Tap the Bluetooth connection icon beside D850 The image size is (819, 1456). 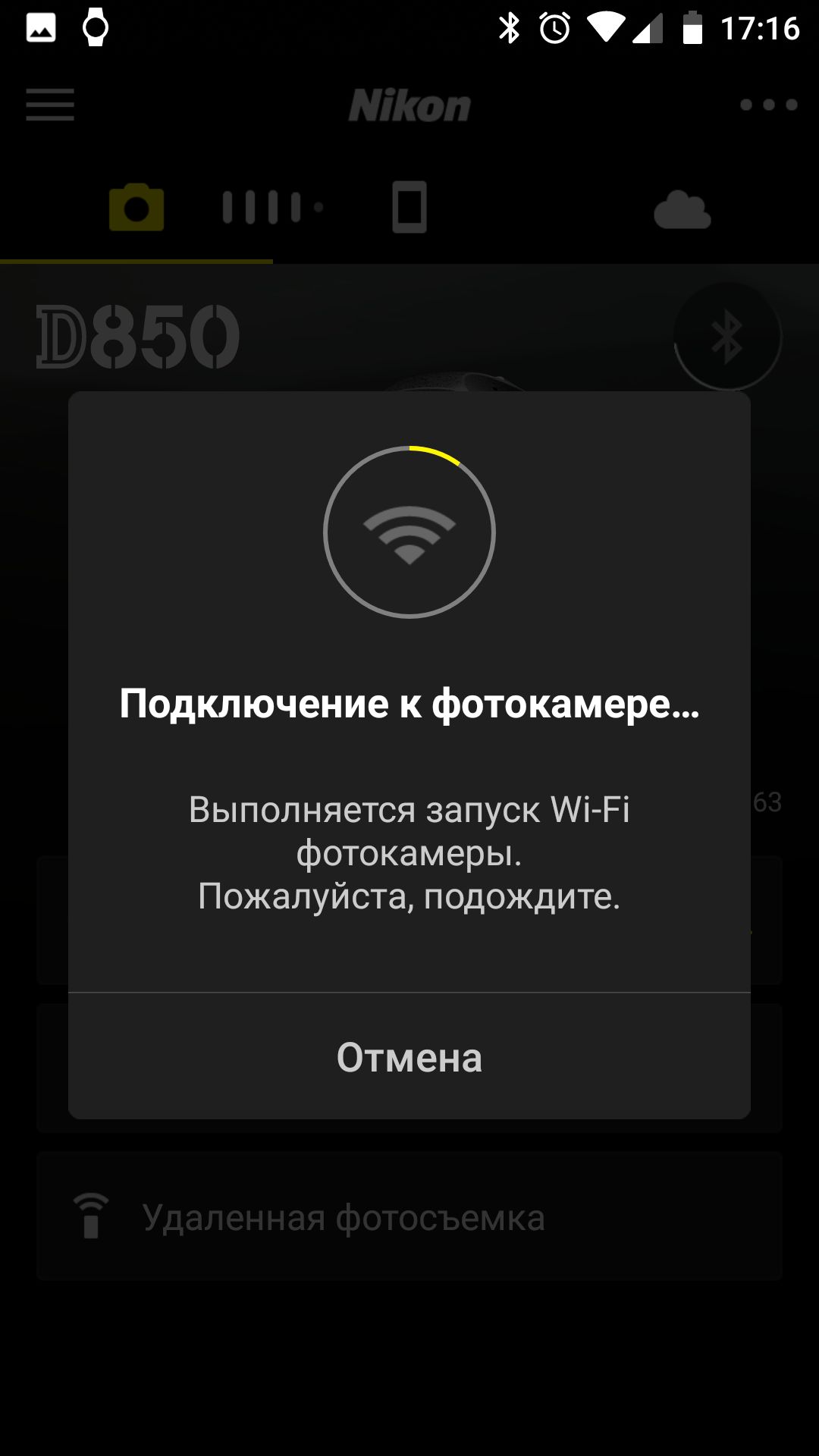coord(726,336)
